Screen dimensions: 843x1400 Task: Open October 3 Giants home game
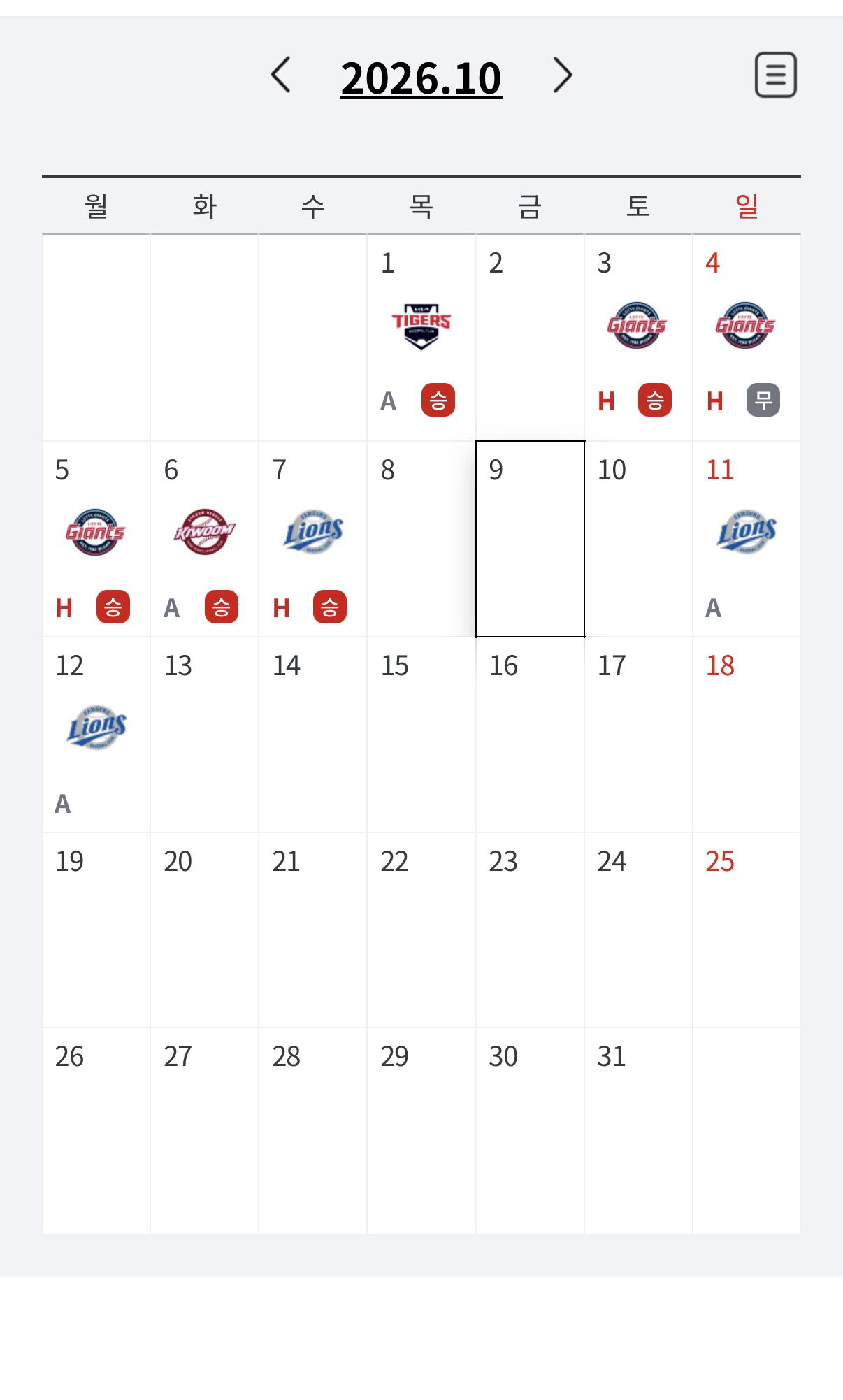638,338
